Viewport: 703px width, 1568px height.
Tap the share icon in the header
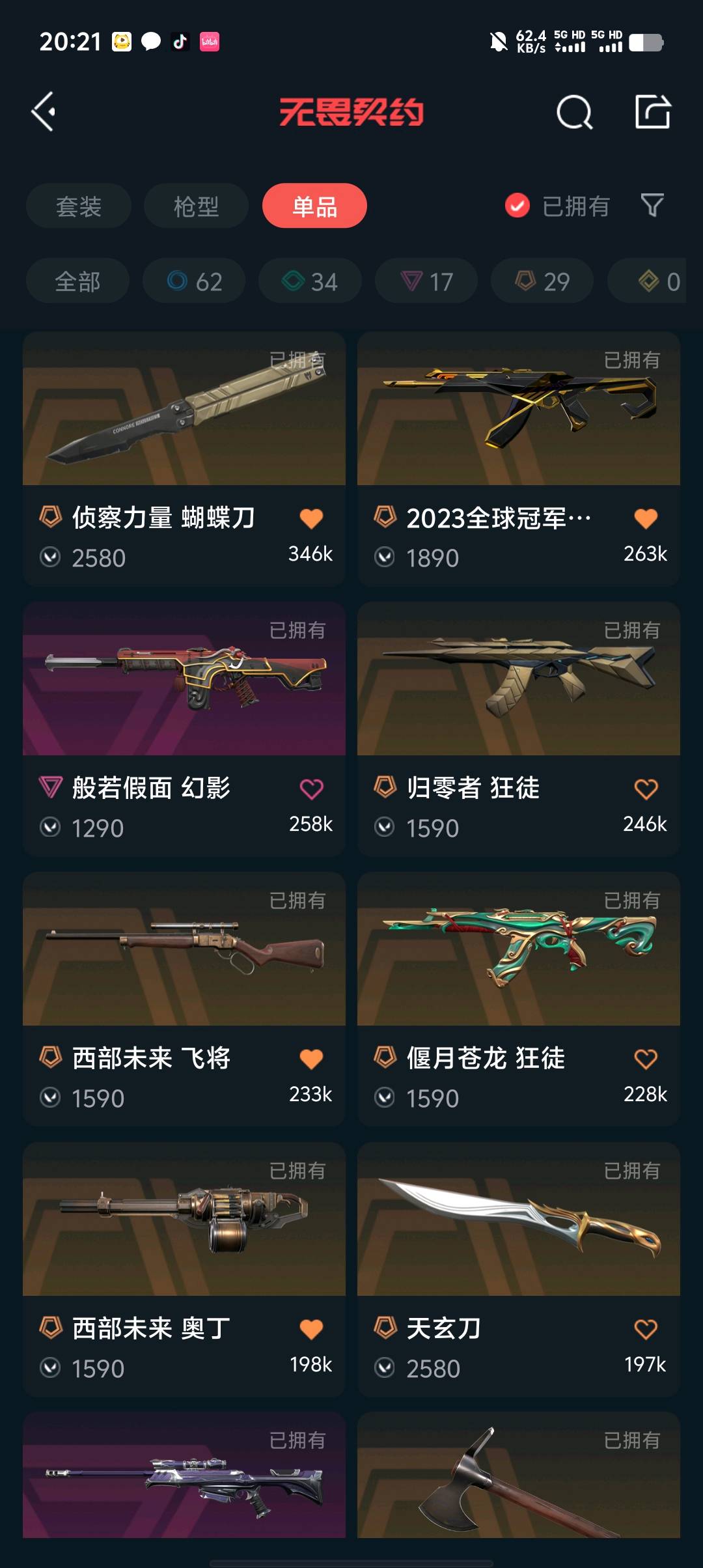[652, 112]
